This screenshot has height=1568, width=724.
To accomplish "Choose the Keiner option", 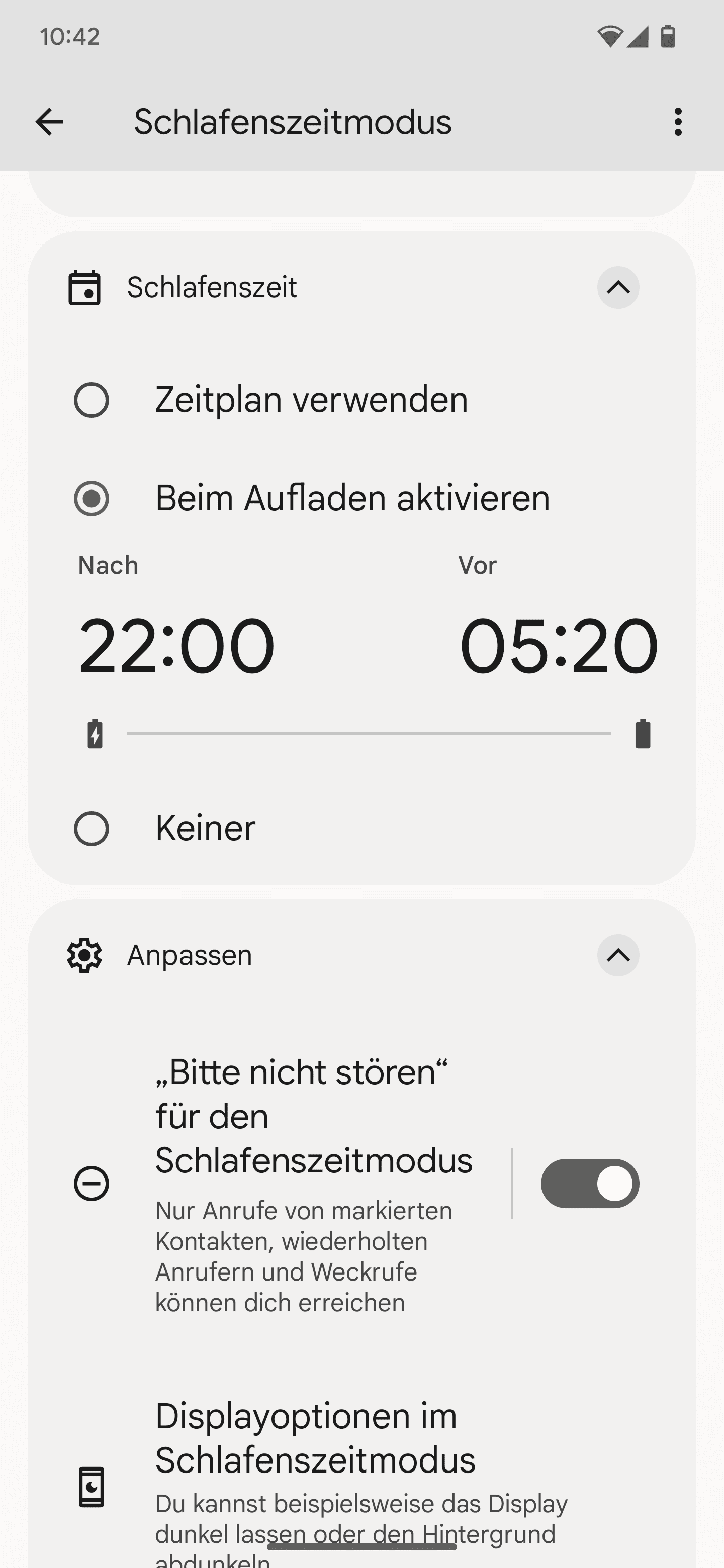I will pos(361,828).
